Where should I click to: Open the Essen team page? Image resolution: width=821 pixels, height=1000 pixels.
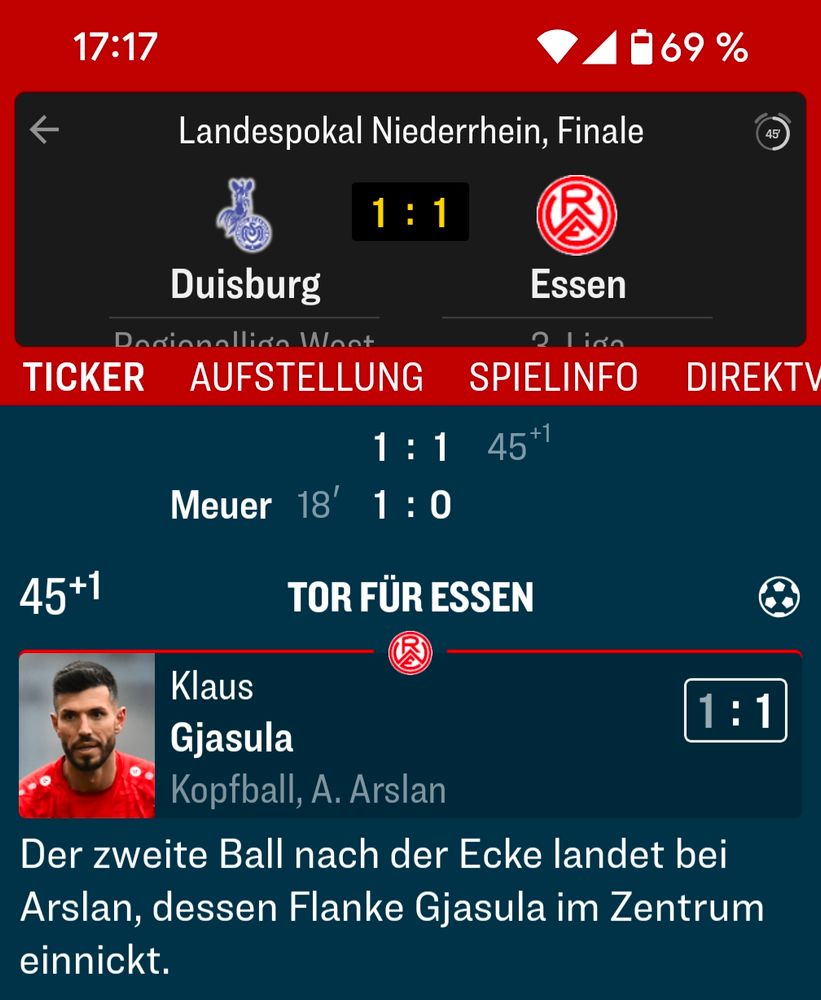pos(577,242)
